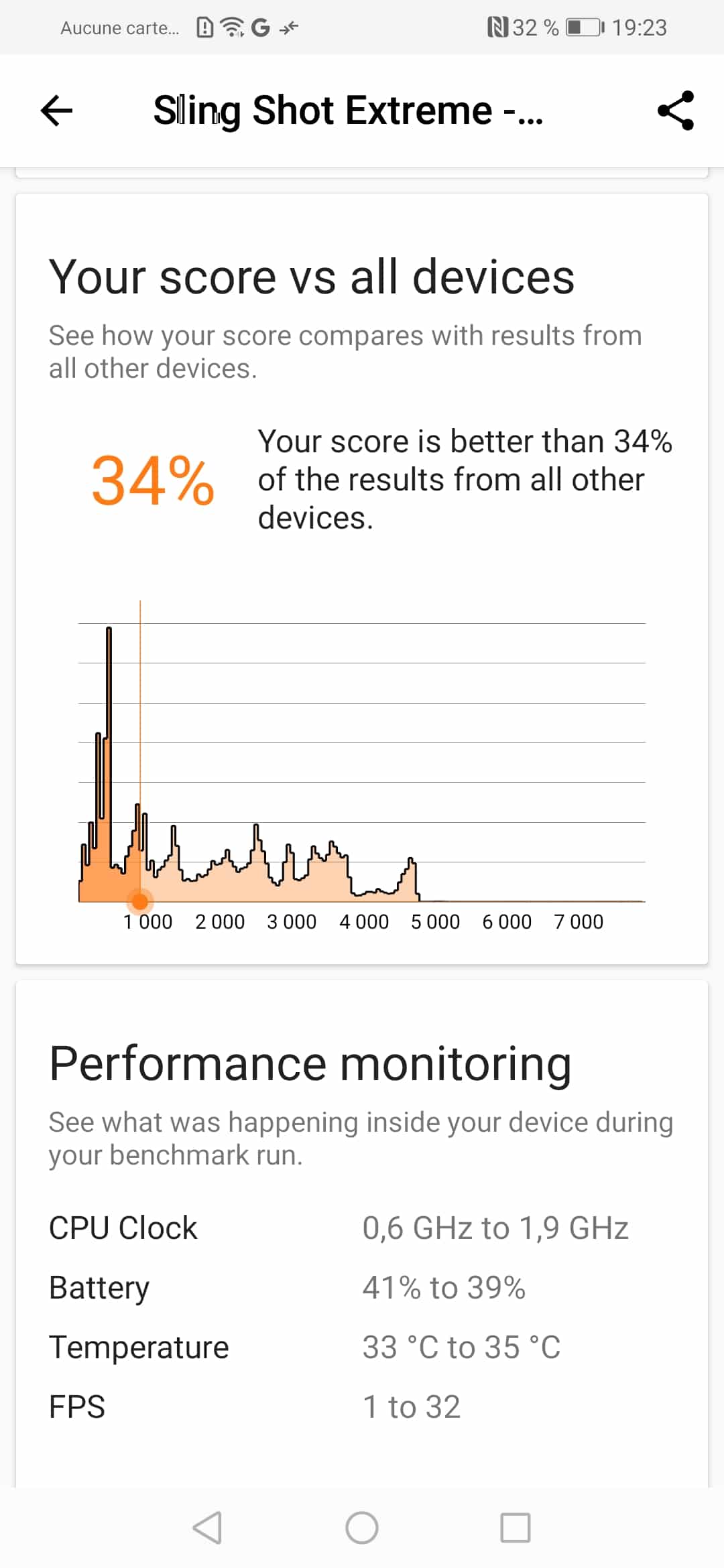Tap the system back button
Viewport: 724px width, 1568px height.
(x=207, y=1528)
